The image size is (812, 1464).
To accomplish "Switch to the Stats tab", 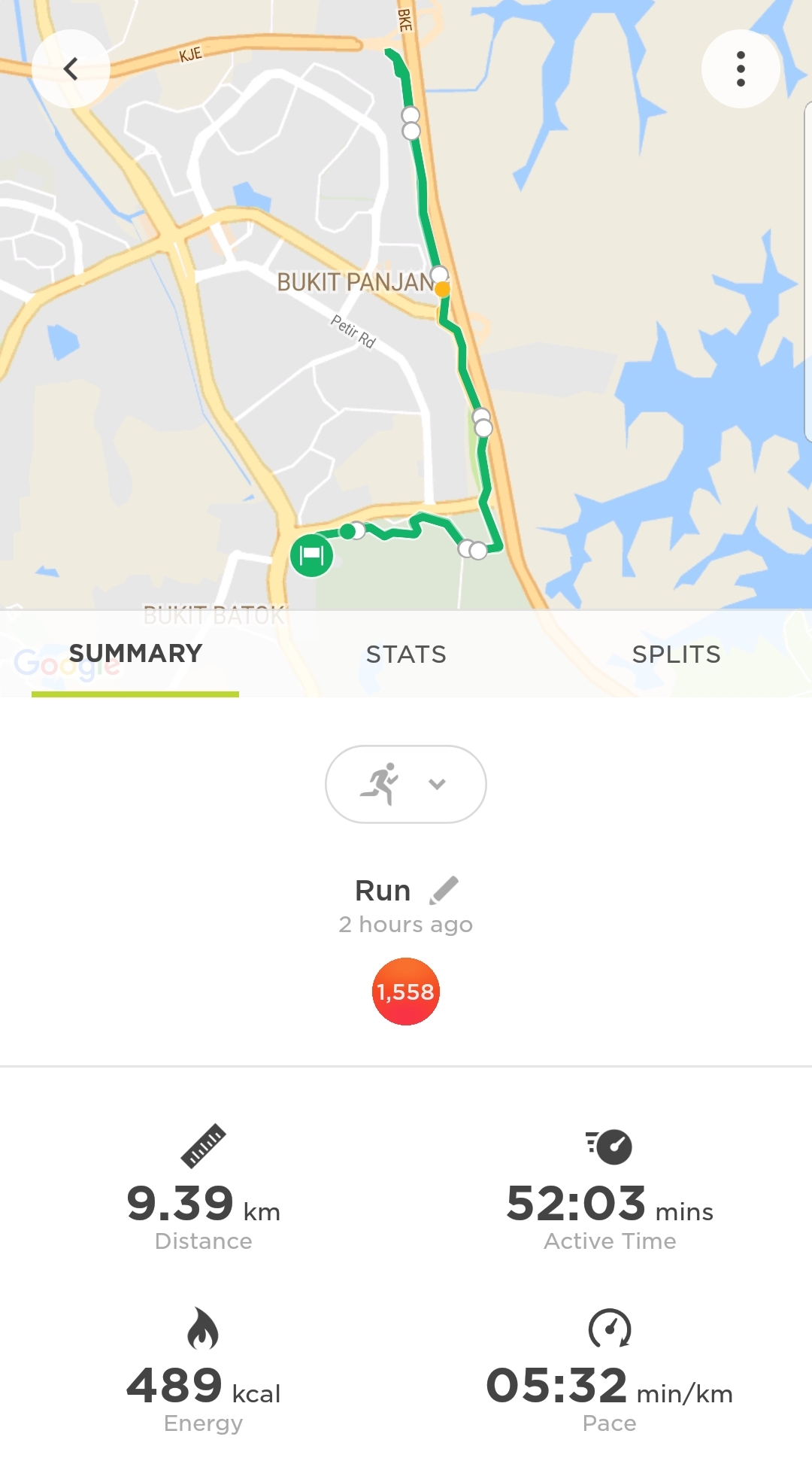I will point(406,655).
